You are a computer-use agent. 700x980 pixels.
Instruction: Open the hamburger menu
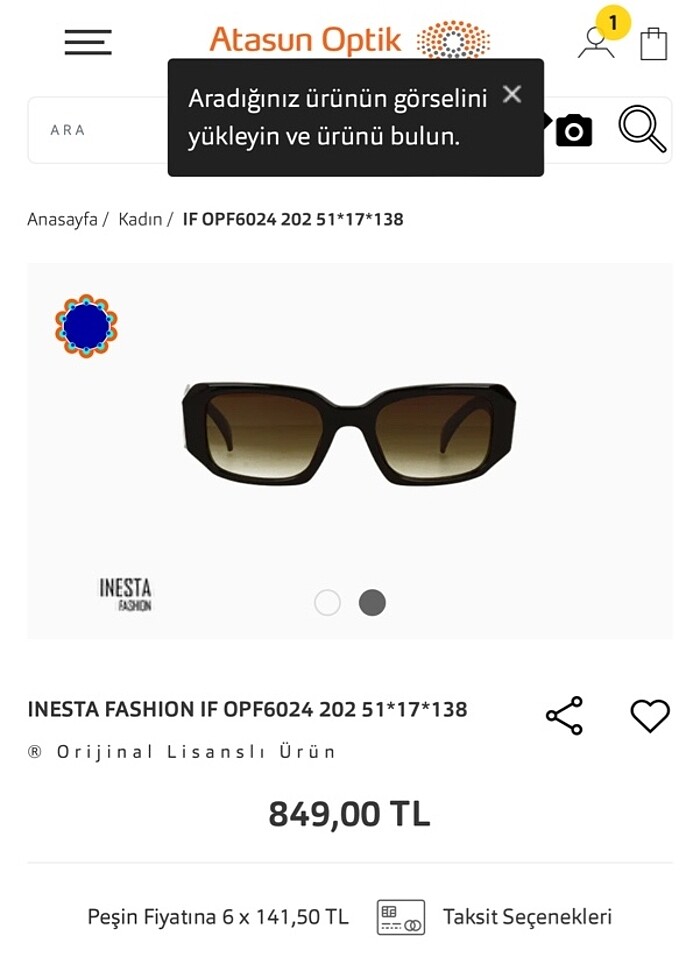coord(88,42)
